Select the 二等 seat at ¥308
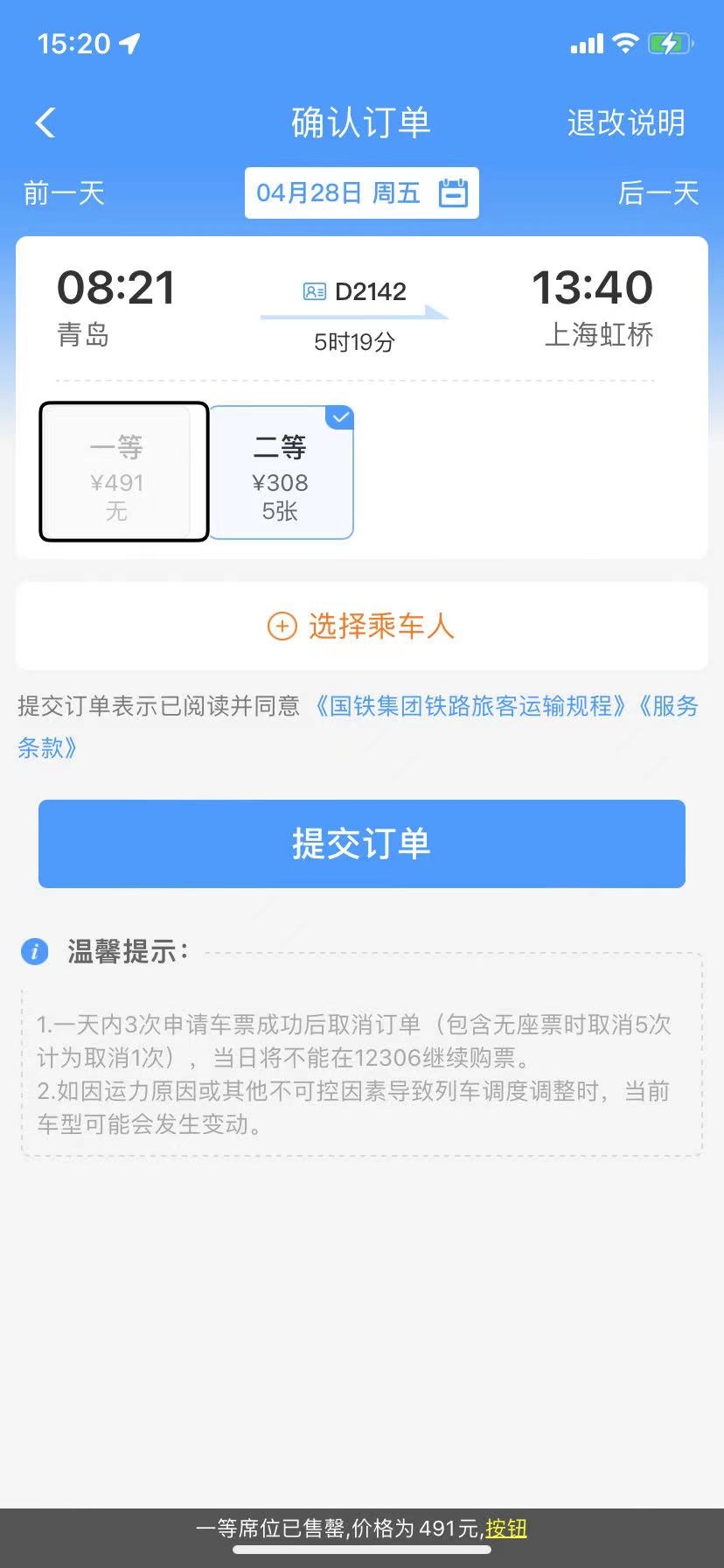Screen dimensions: 724x1568 tap(280, 472)
